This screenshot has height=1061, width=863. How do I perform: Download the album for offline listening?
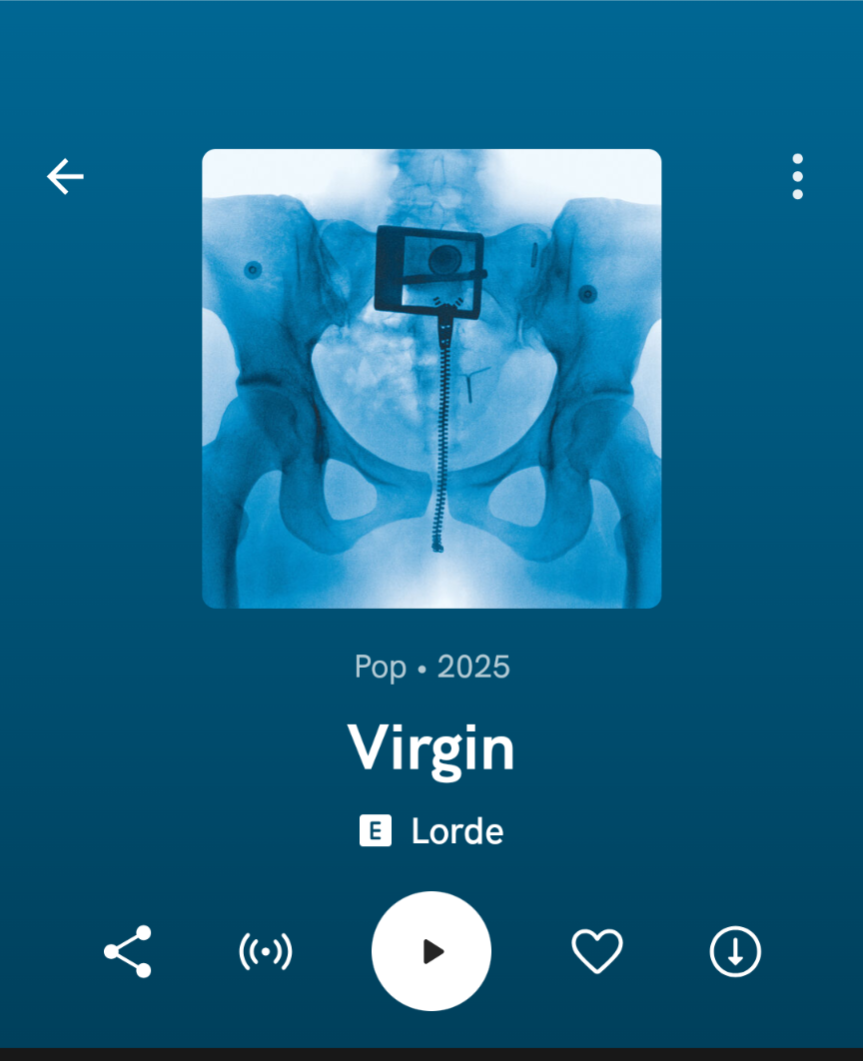tap(735, 951)
